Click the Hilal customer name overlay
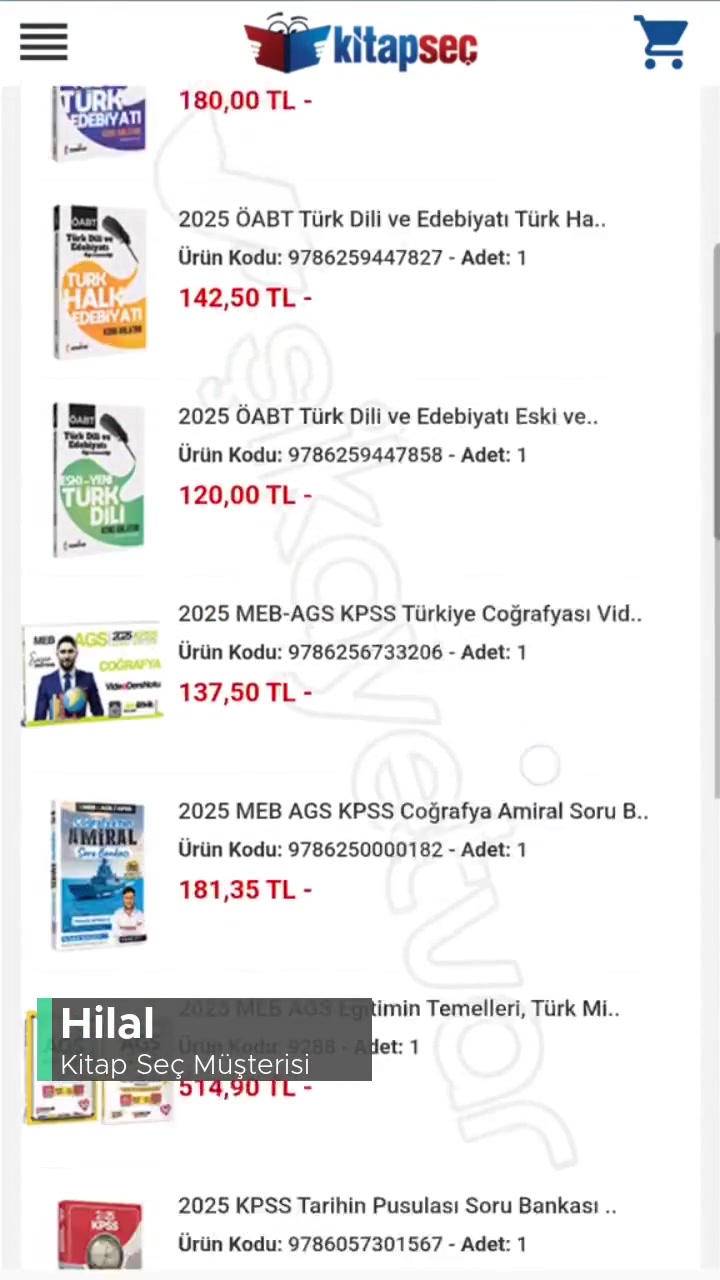This screenshot has width=720, height=1280. pos(107,1023)
